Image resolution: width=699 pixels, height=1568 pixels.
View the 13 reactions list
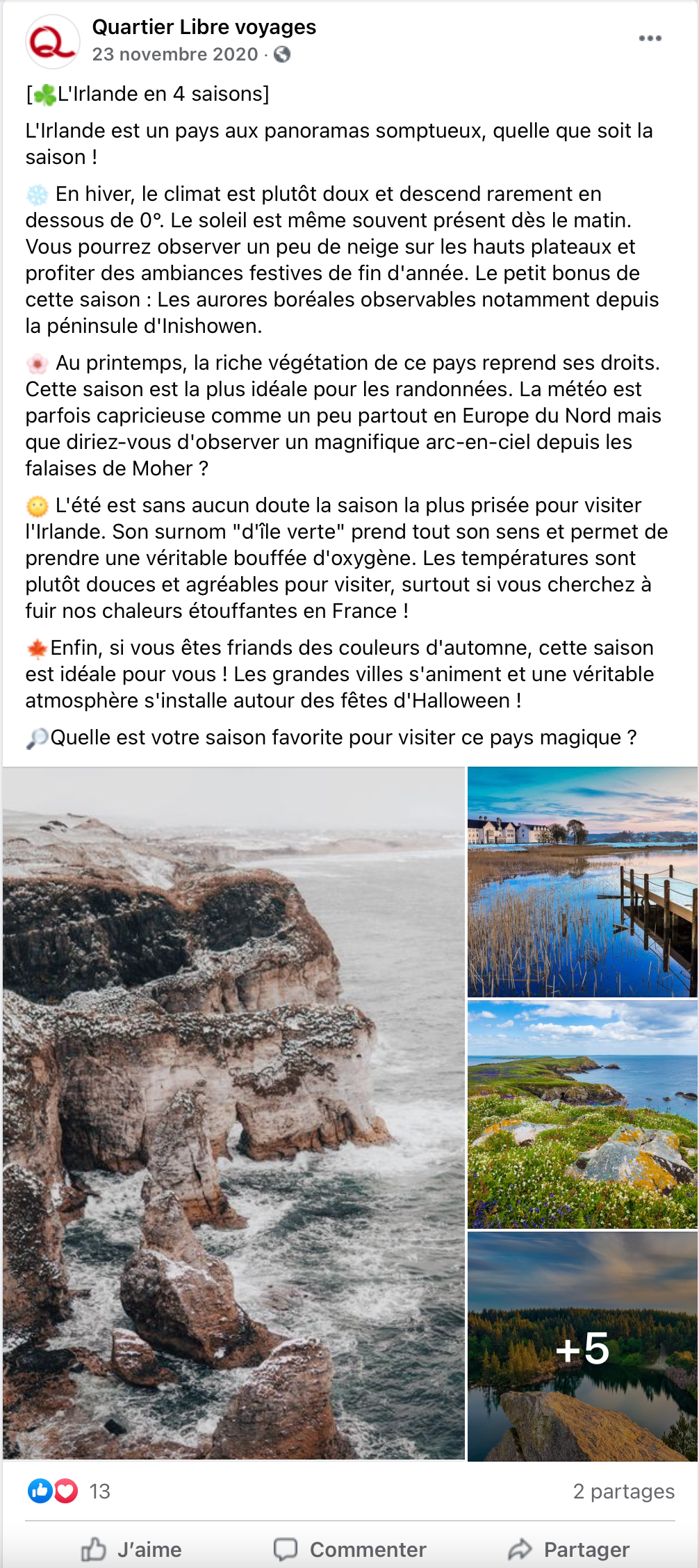(99, 1491)
